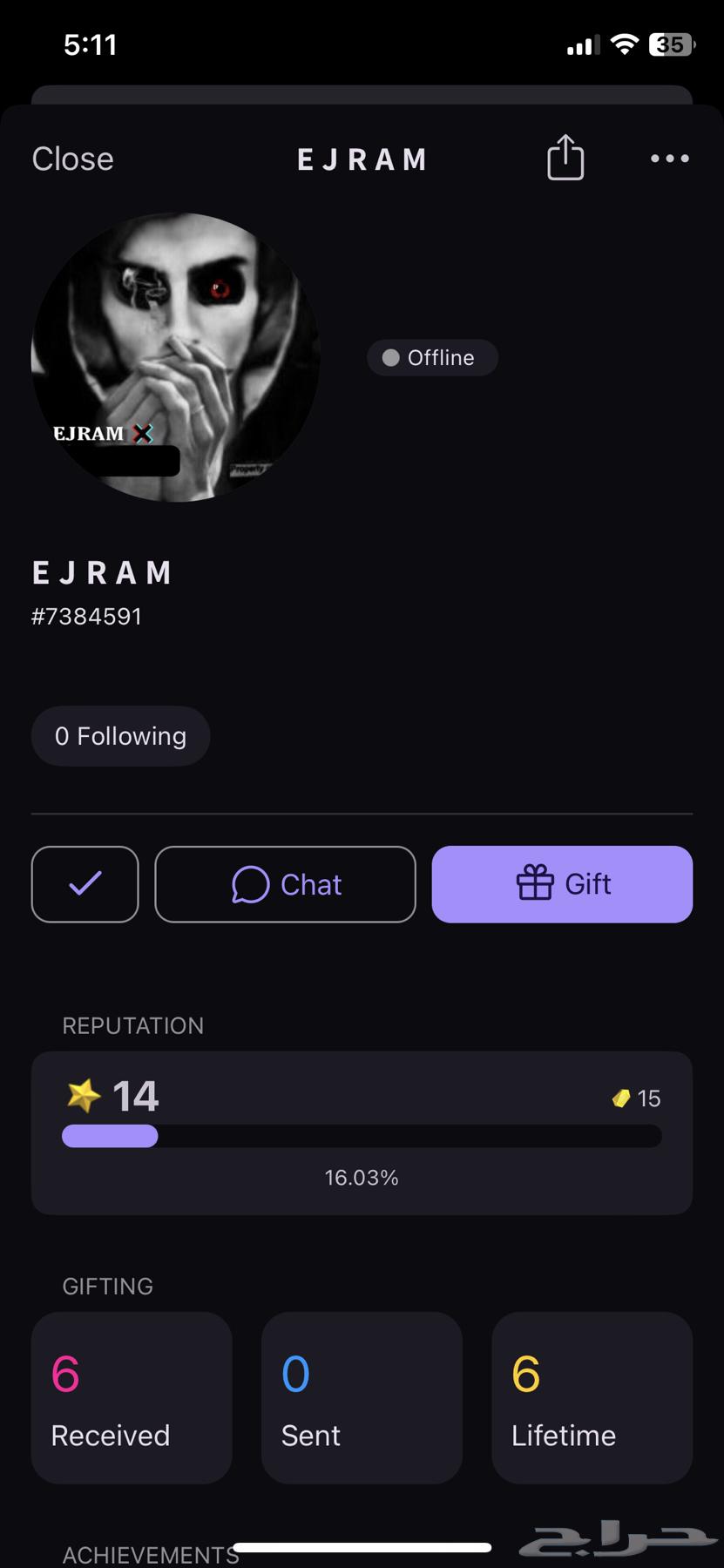Viewport: 724px width, 1568px height.
Task: Send a gift to EJRAM
Action: (562, 884)
